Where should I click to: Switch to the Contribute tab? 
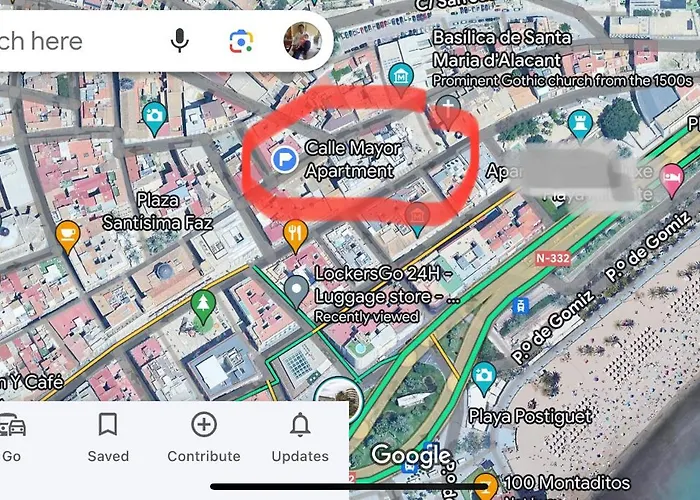point(204,436)
